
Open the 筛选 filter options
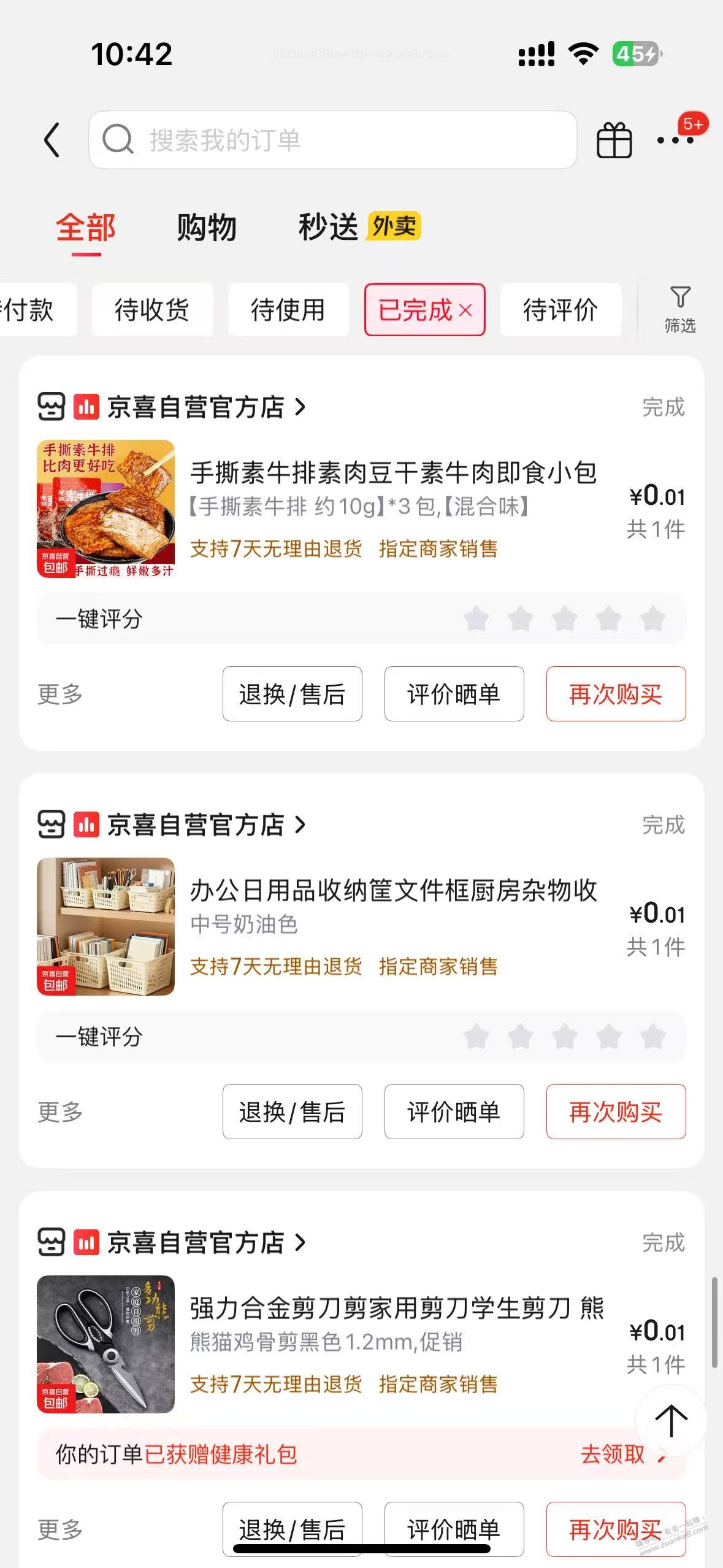pyautogui.click(x=680, y=310)
